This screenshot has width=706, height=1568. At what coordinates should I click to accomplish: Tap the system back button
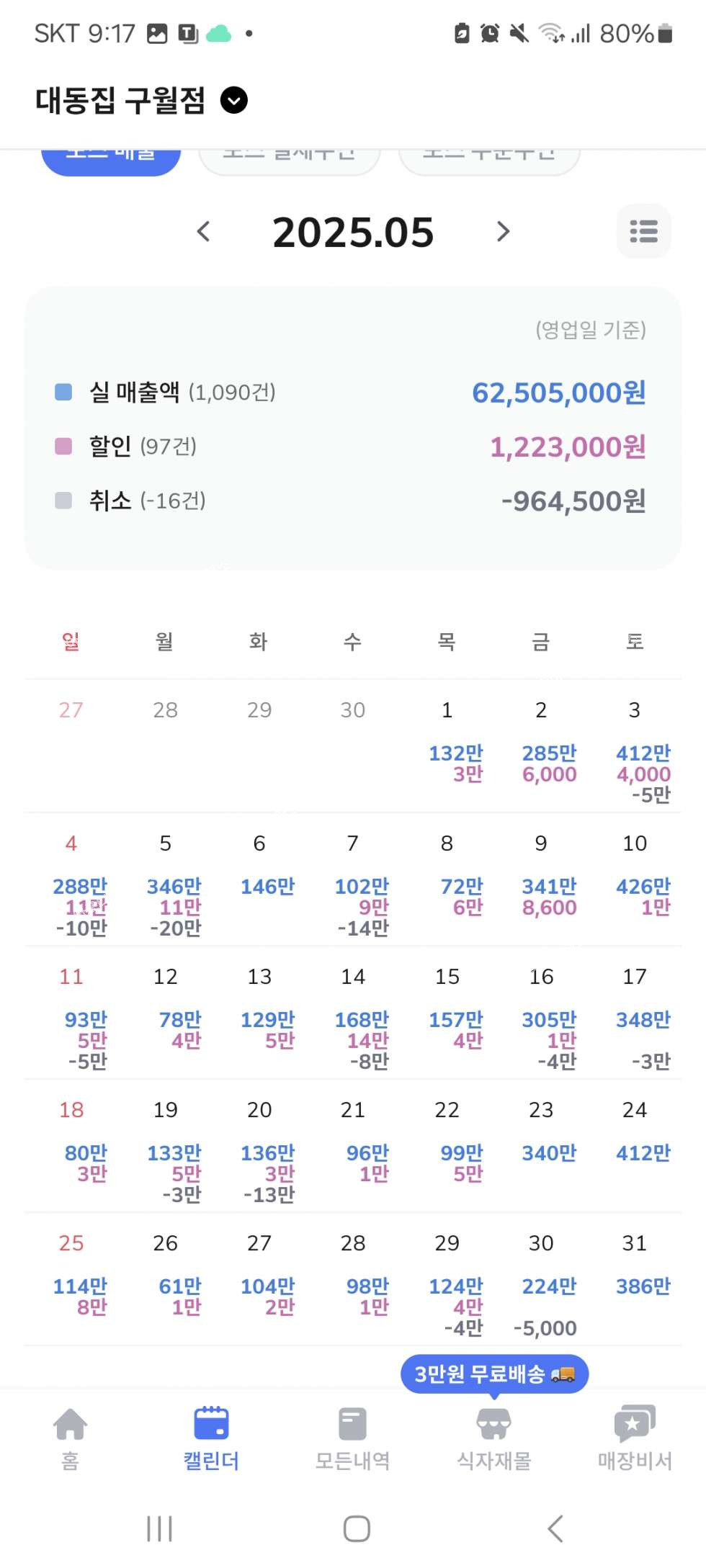click(555, 1528)
